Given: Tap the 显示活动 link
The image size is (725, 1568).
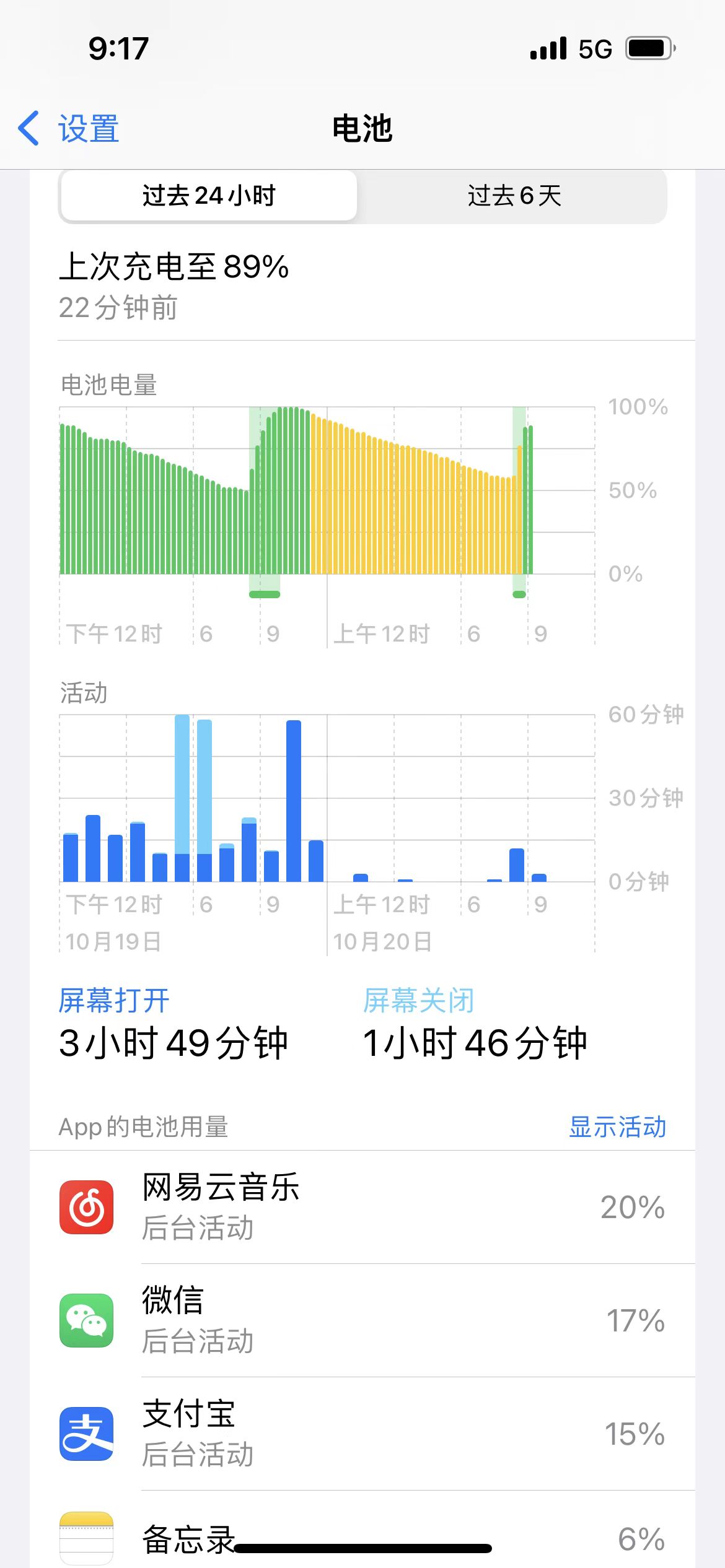Looking at the screenshot, I should pos(617,1127).
